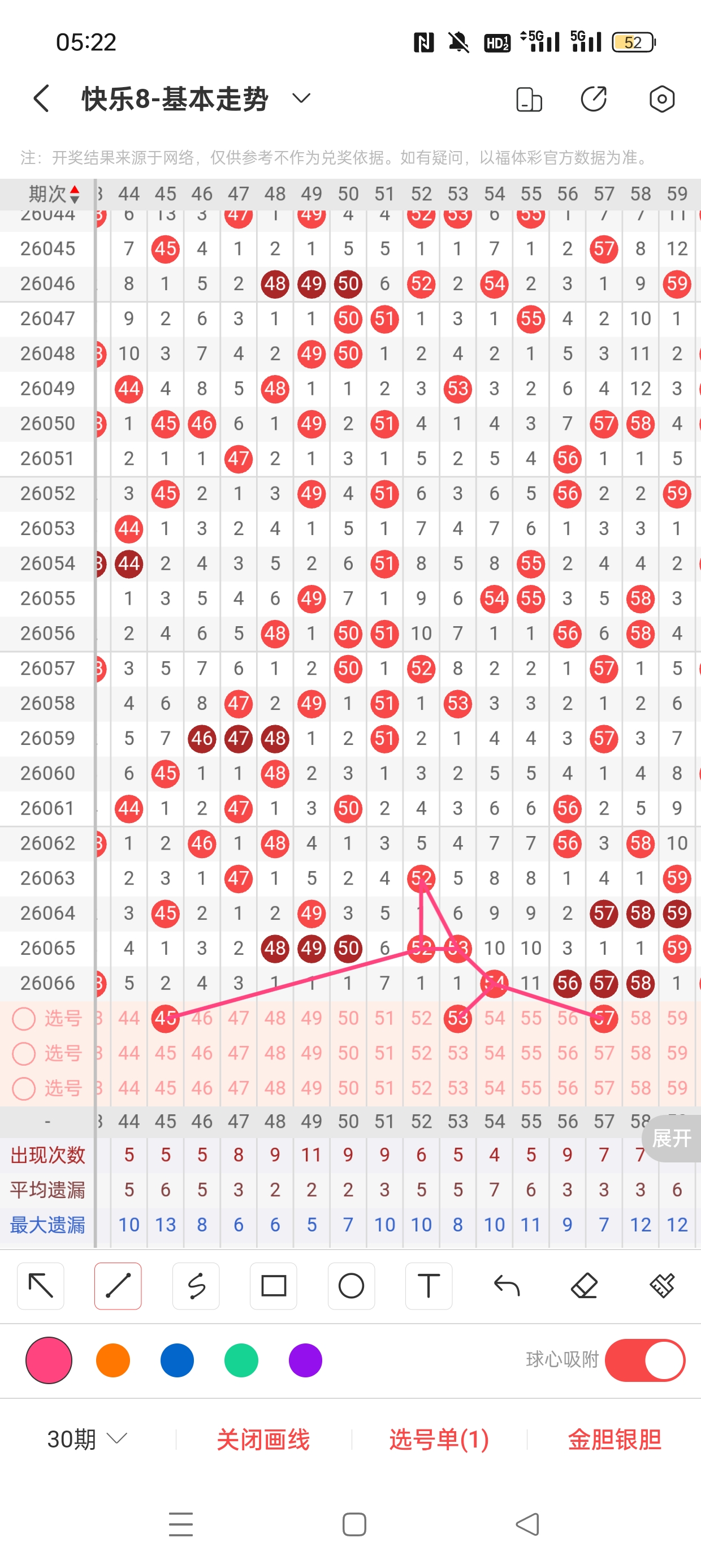Select the eraser tool

[x=584, y=1286]
